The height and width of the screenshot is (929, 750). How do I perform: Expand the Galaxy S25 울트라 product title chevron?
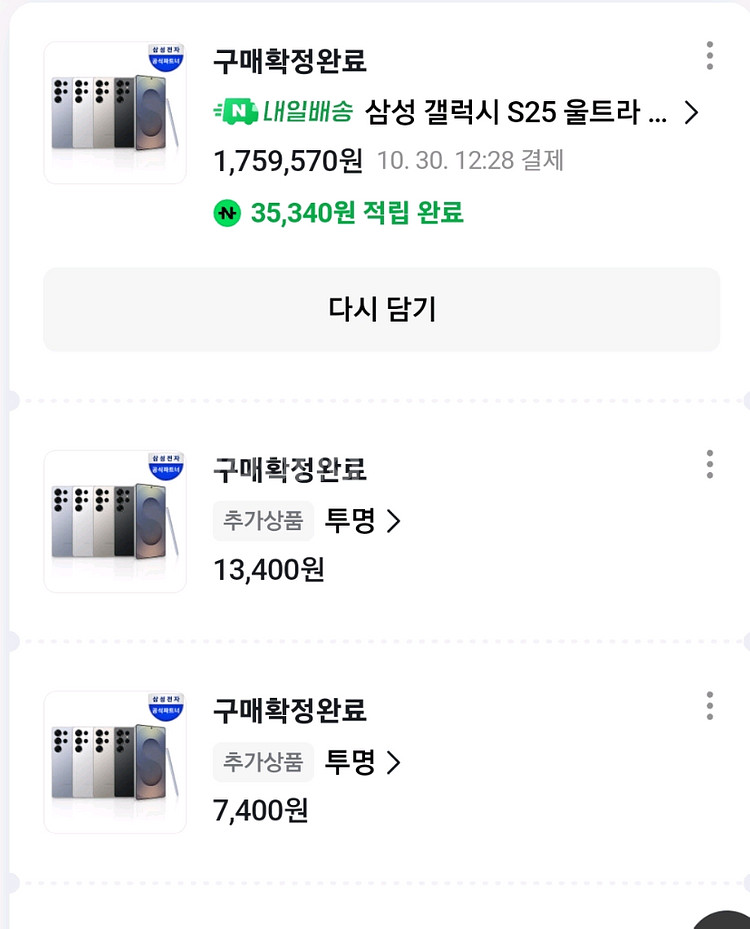coord(691,114)
